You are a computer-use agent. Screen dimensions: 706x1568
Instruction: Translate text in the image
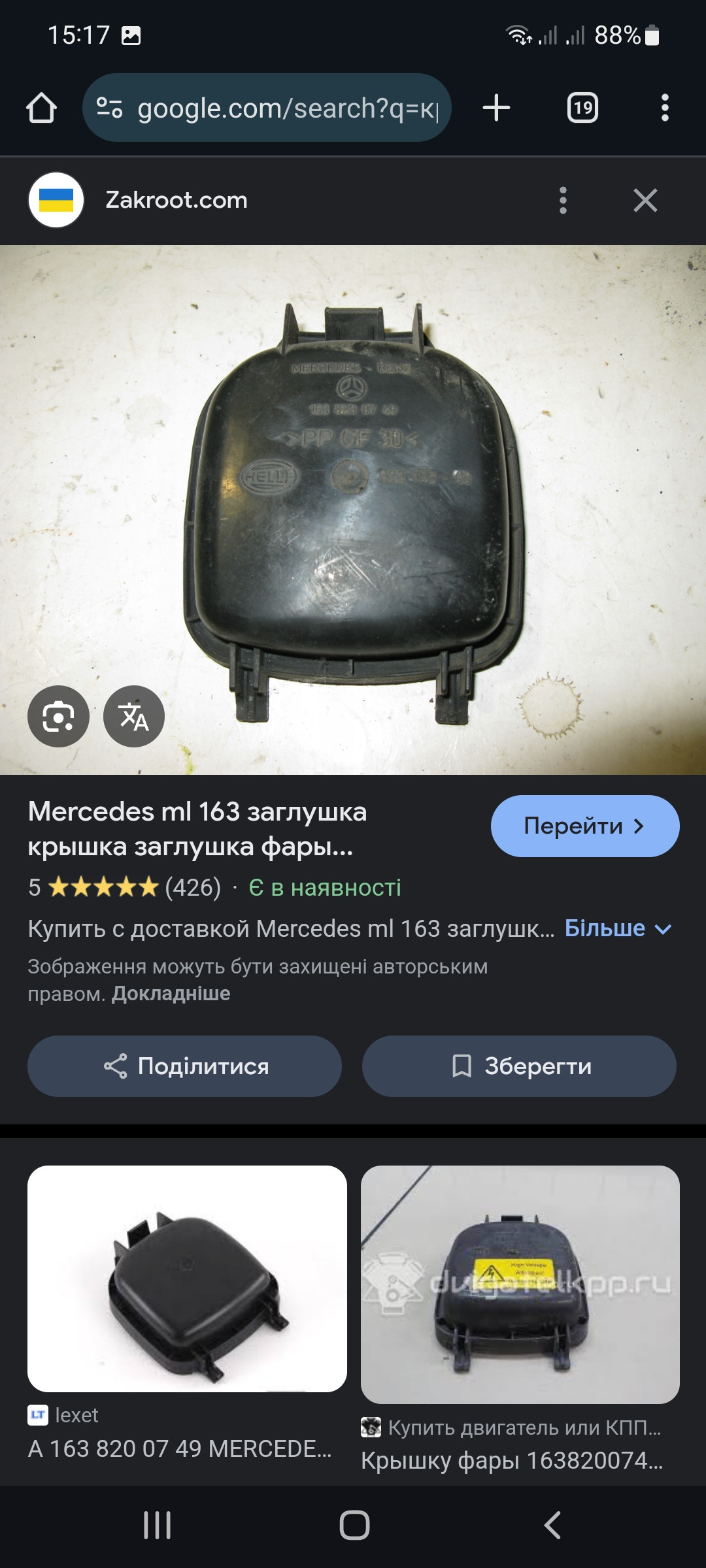click(134, 717)
